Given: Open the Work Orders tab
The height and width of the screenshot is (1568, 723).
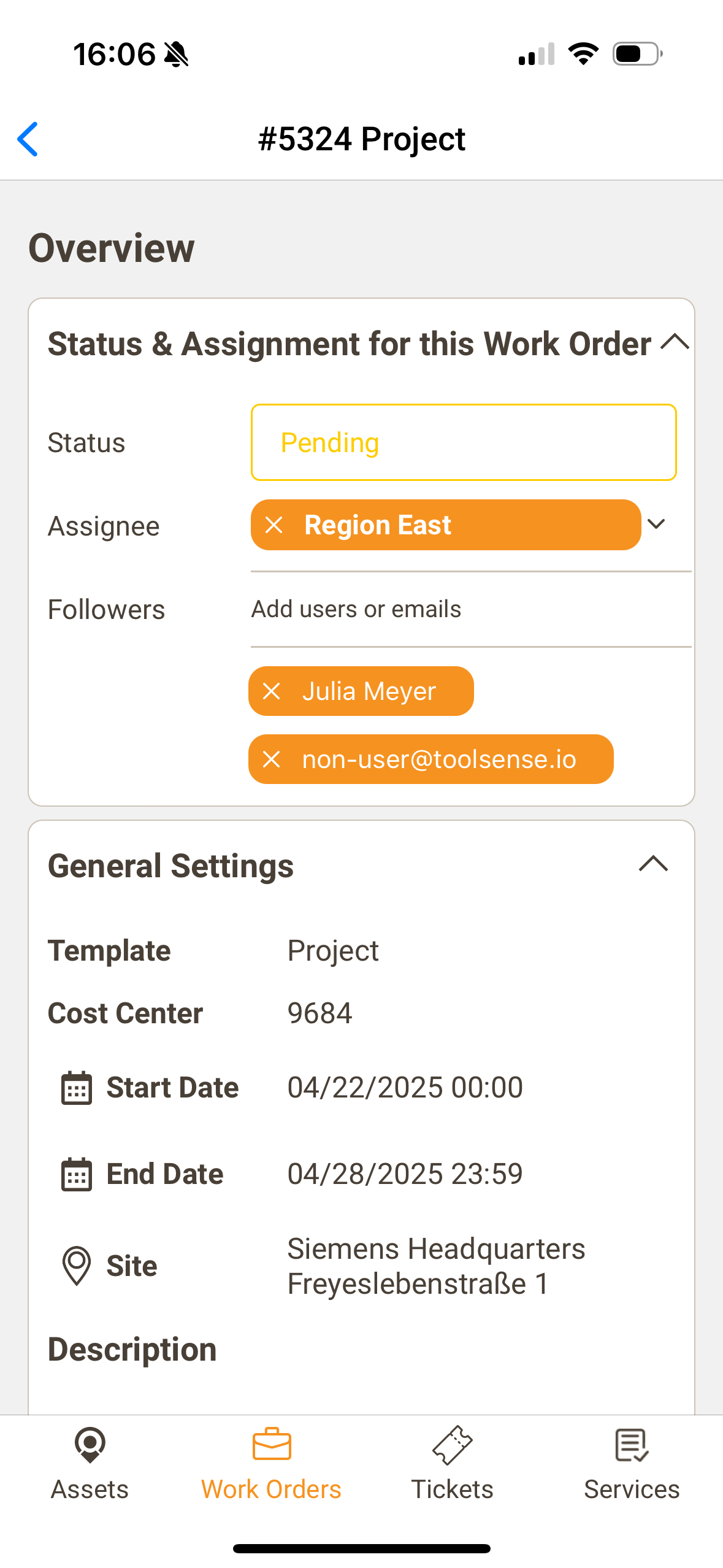Looking at the screenshot, I should tap(271, 1462).
